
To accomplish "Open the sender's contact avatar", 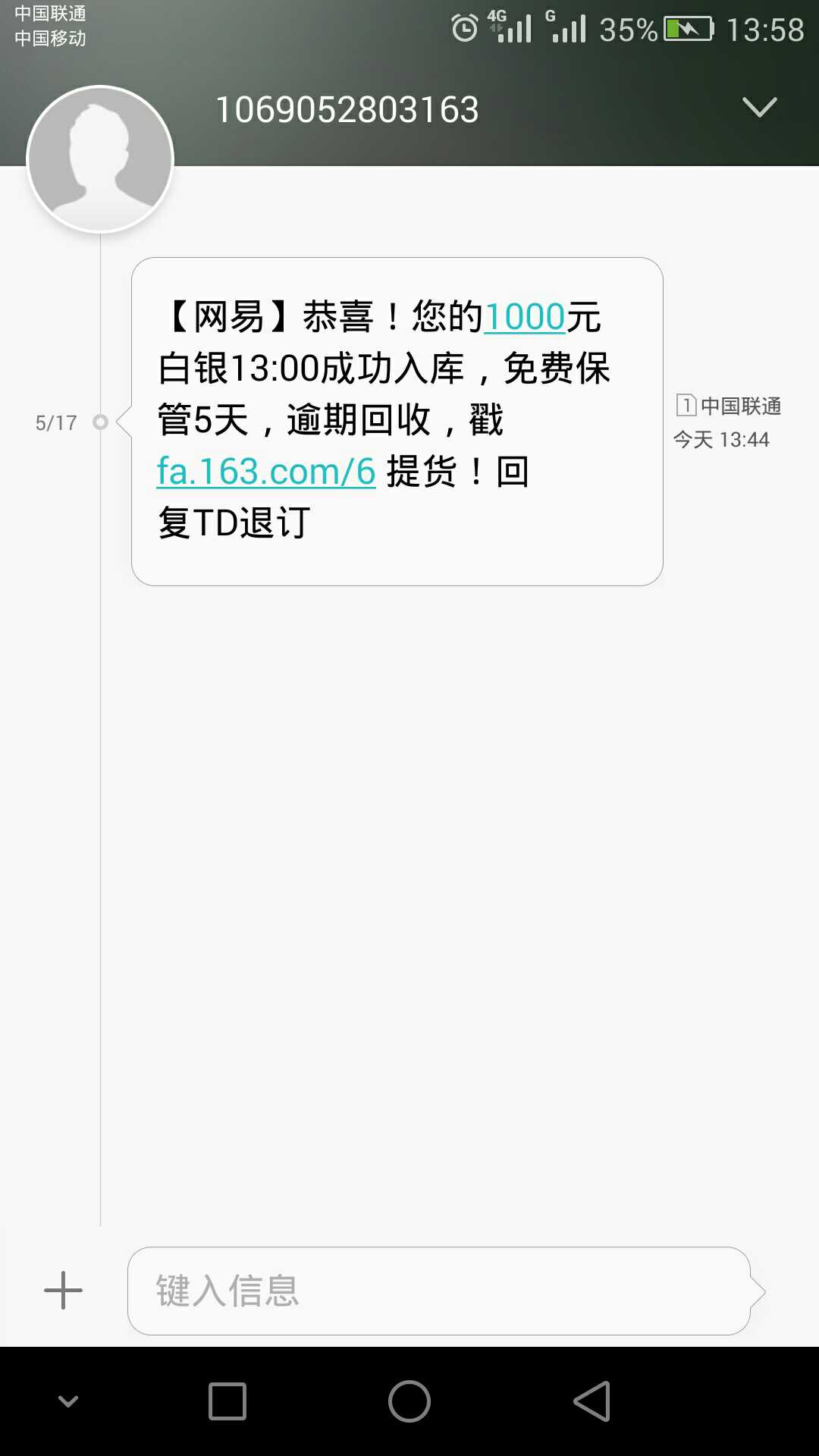I will [x=100, y=159].
